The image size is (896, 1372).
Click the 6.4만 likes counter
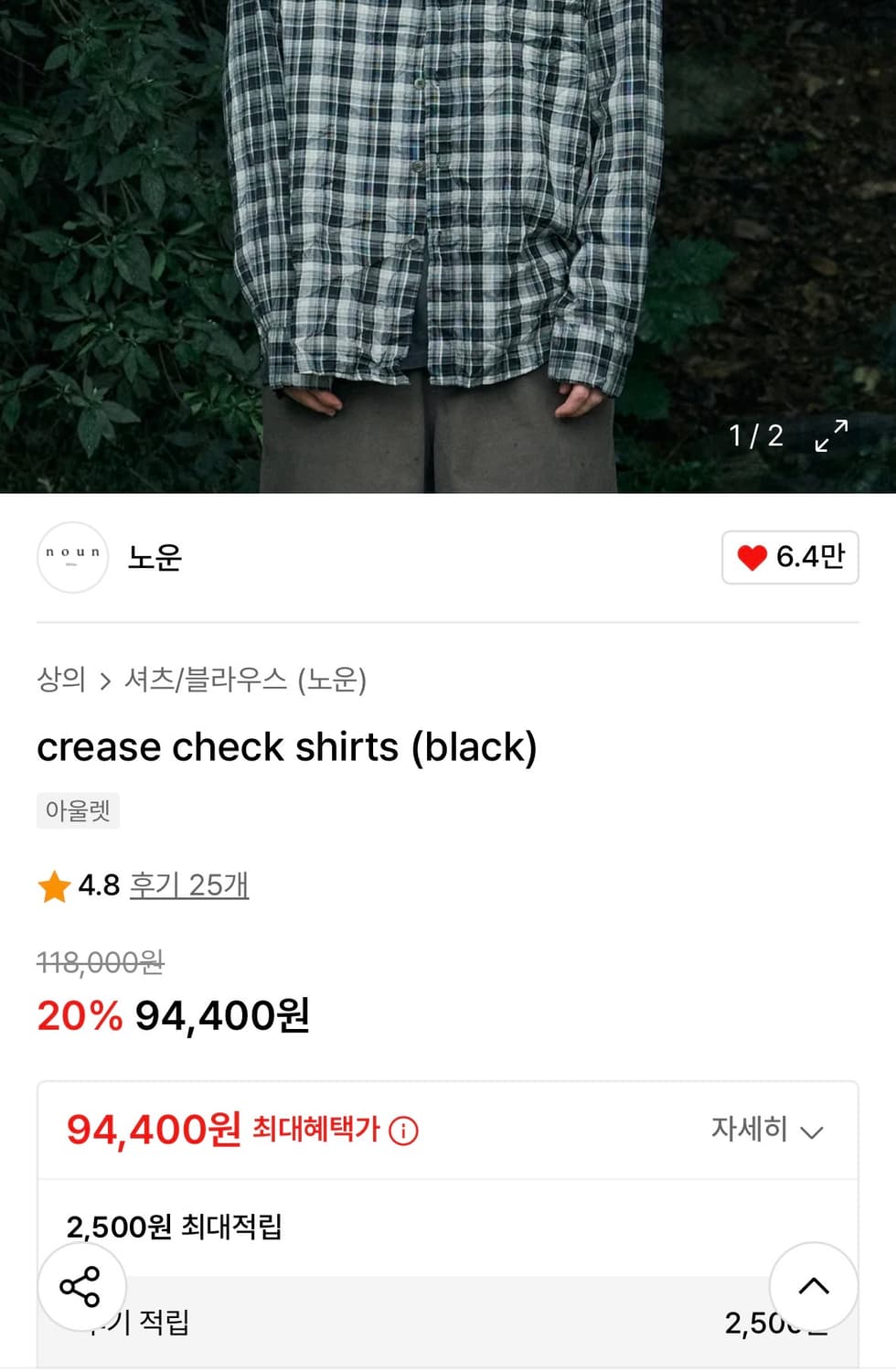[x=809, y=556]
